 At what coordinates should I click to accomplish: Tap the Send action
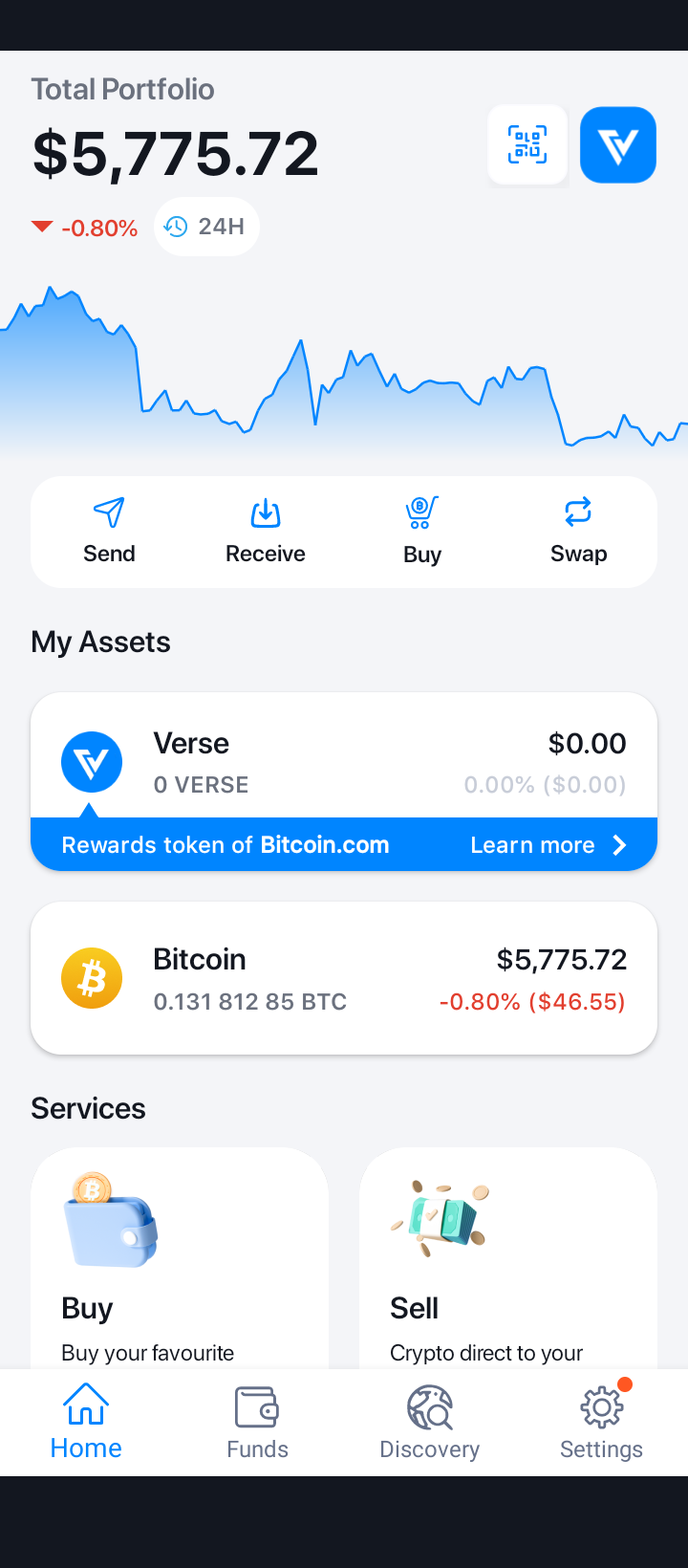point(109,532)
